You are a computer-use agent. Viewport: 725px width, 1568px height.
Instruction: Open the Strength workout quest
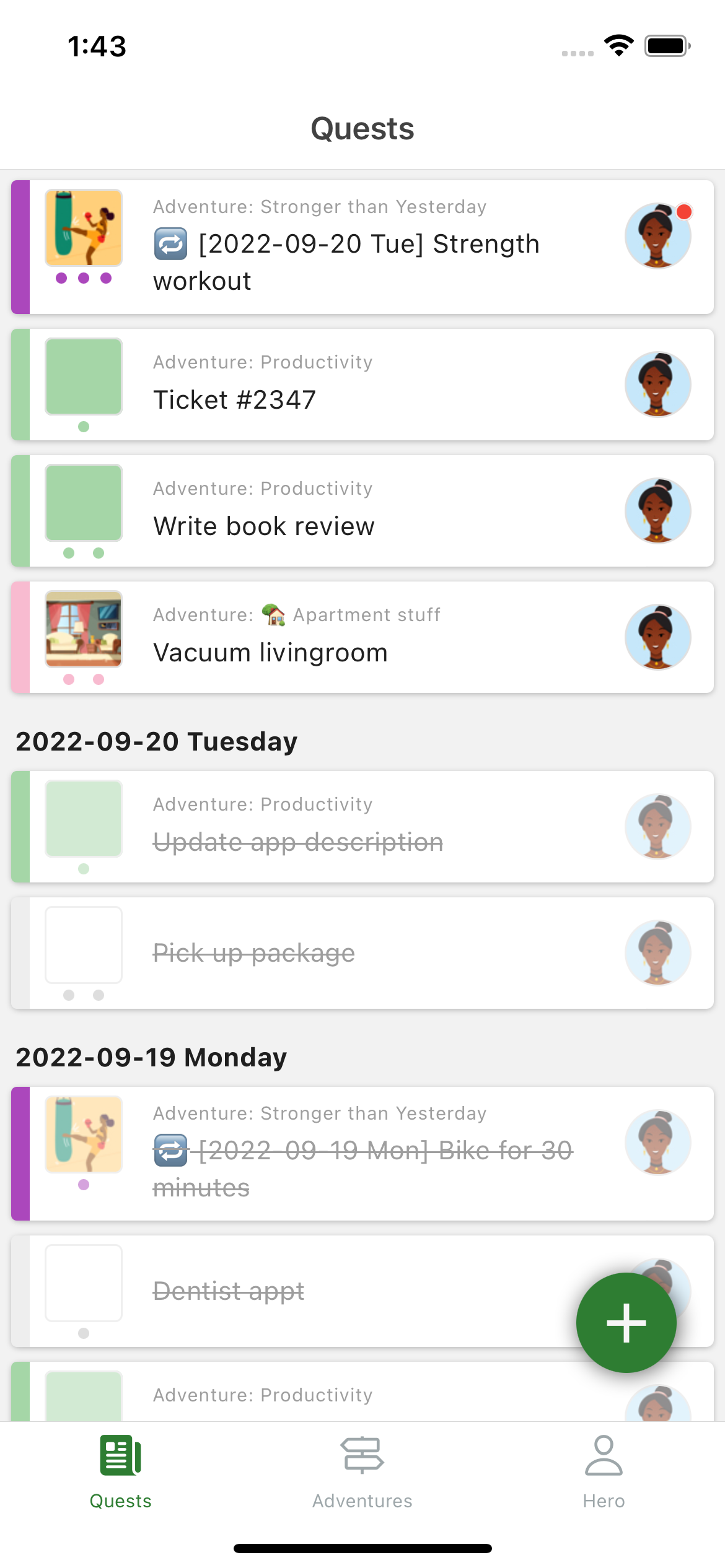pos(362,247)
